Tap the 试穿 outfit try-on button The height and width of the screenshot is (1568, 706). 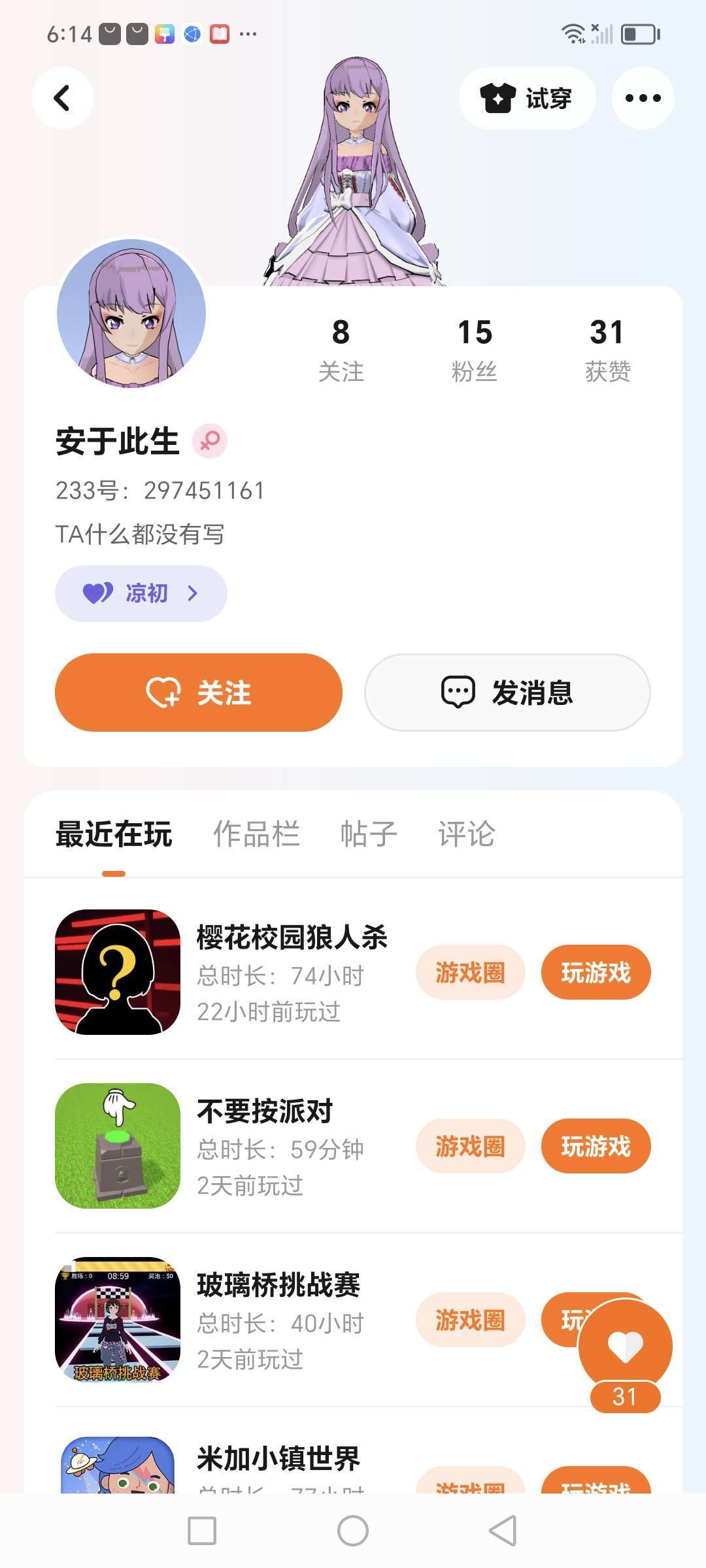[x=527, y=98]
